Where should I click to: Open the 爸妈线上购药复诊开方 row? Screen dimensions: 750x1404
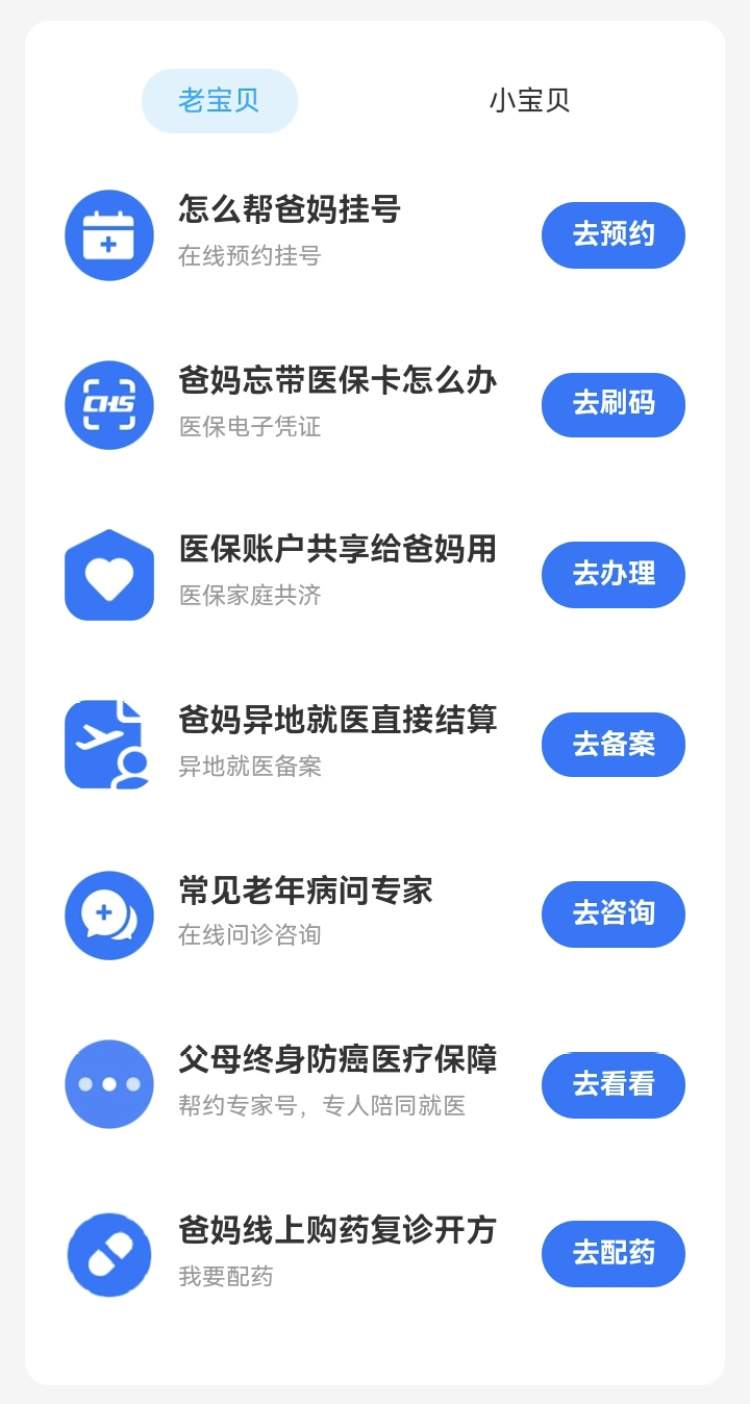[x=375, y=1254]
